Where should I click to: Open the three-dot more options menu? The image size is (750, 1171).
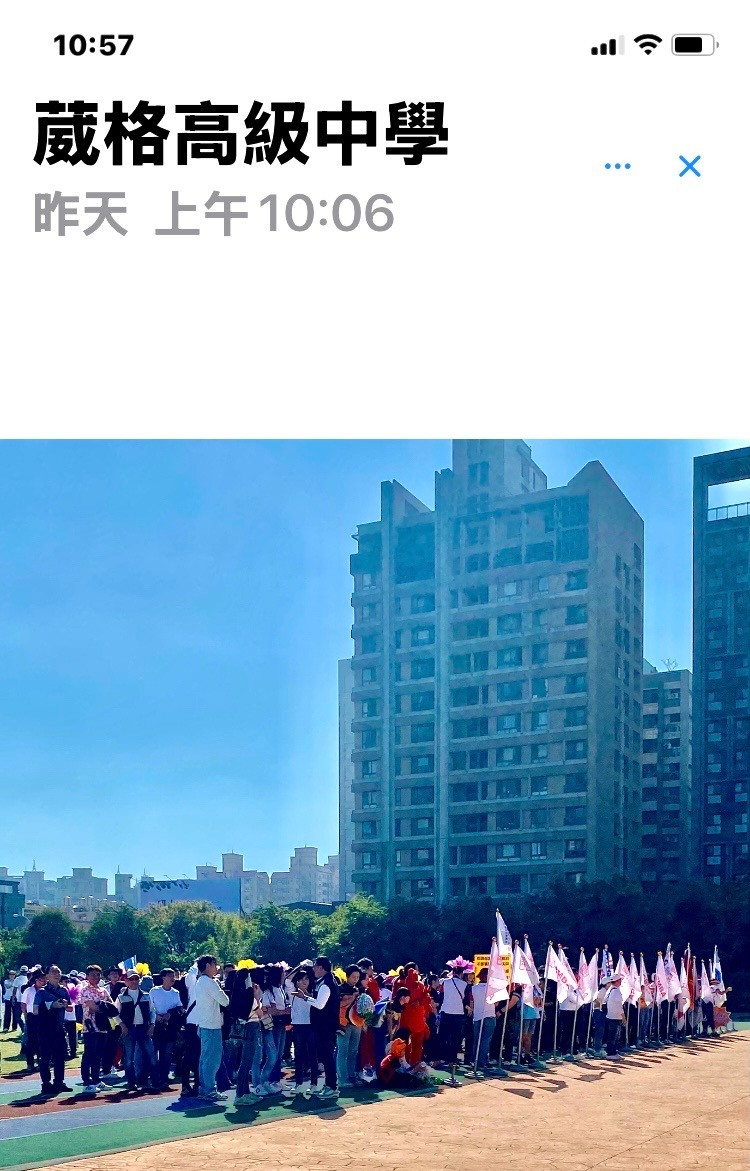[617, 166]
